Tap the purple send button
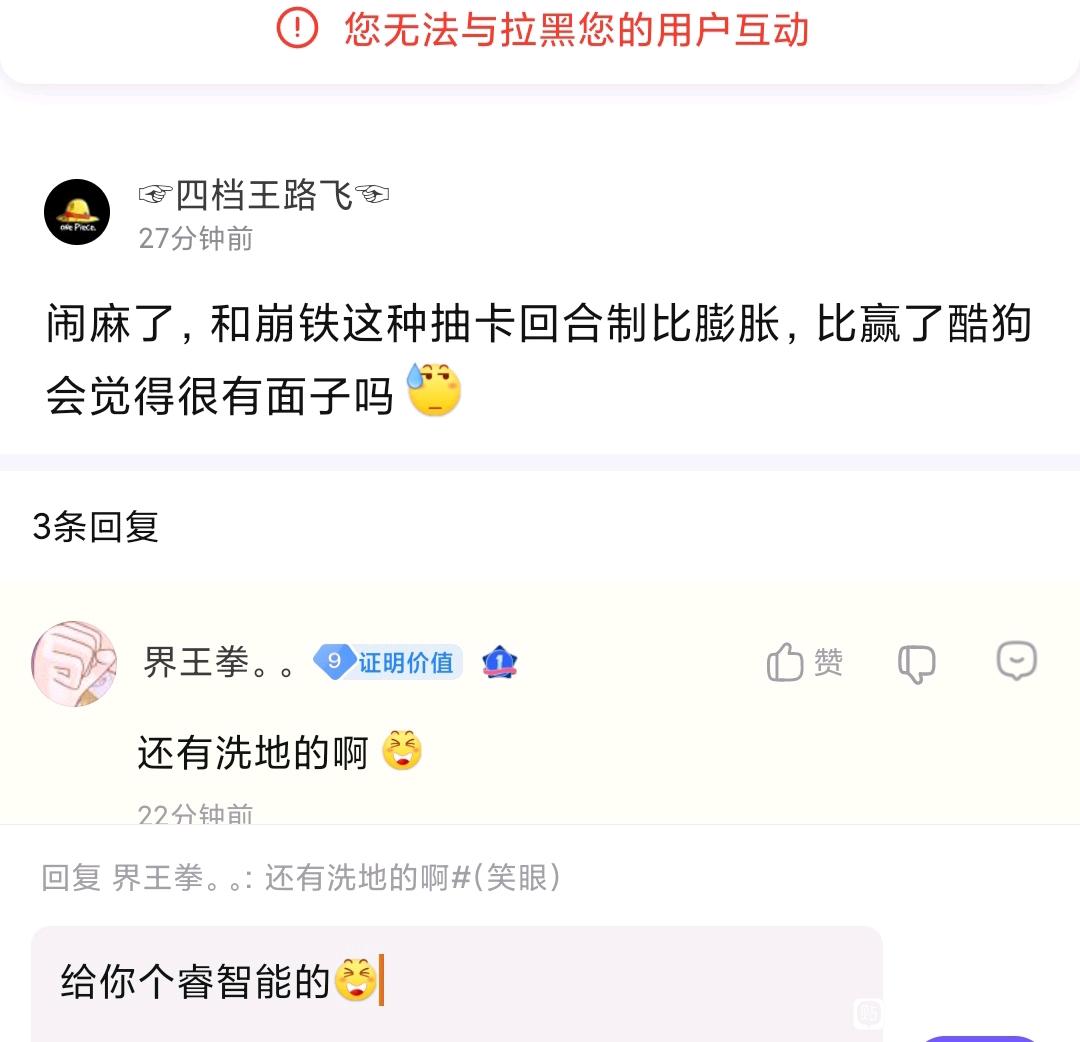The height and width of the screenshot is (1042, 1080). 978,1037
